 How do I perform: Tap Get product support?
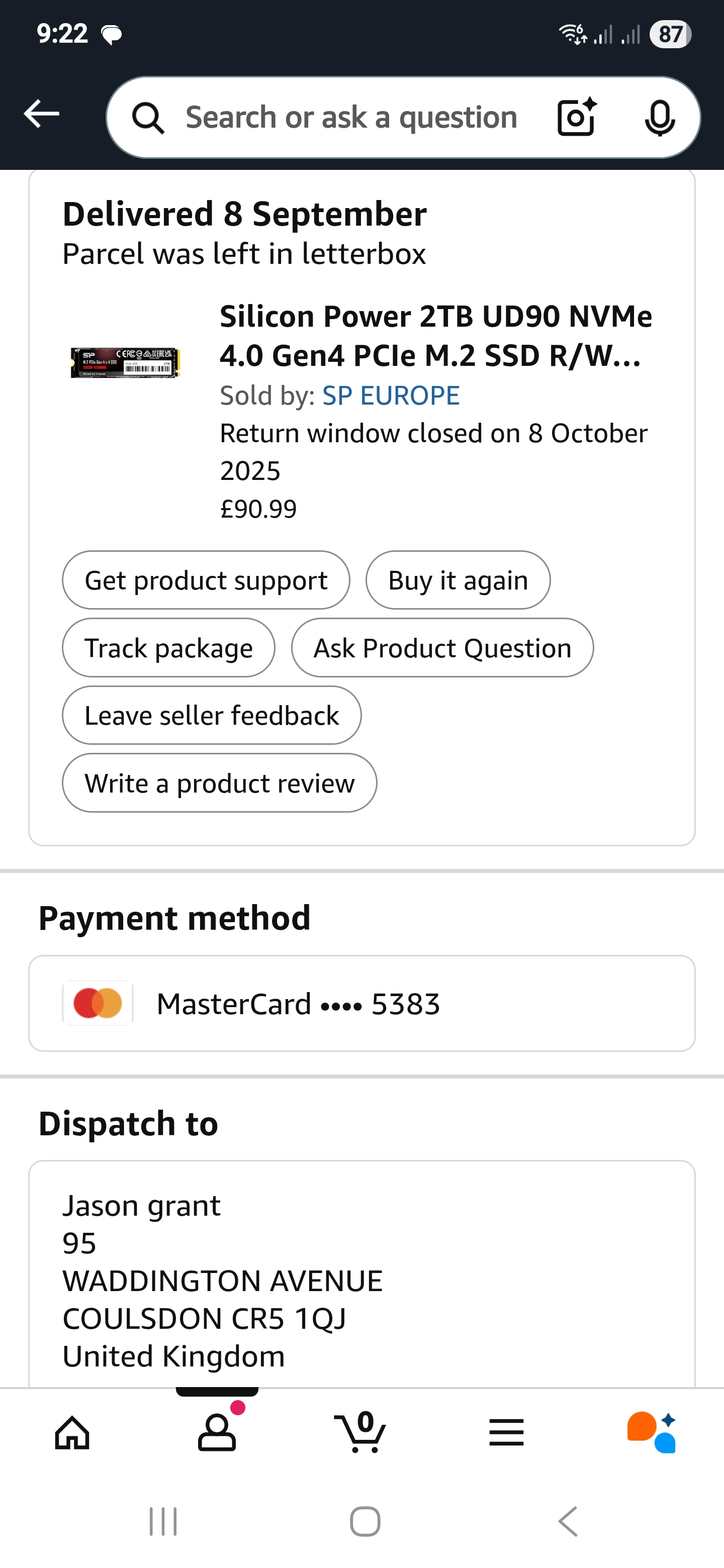(206, 580)
